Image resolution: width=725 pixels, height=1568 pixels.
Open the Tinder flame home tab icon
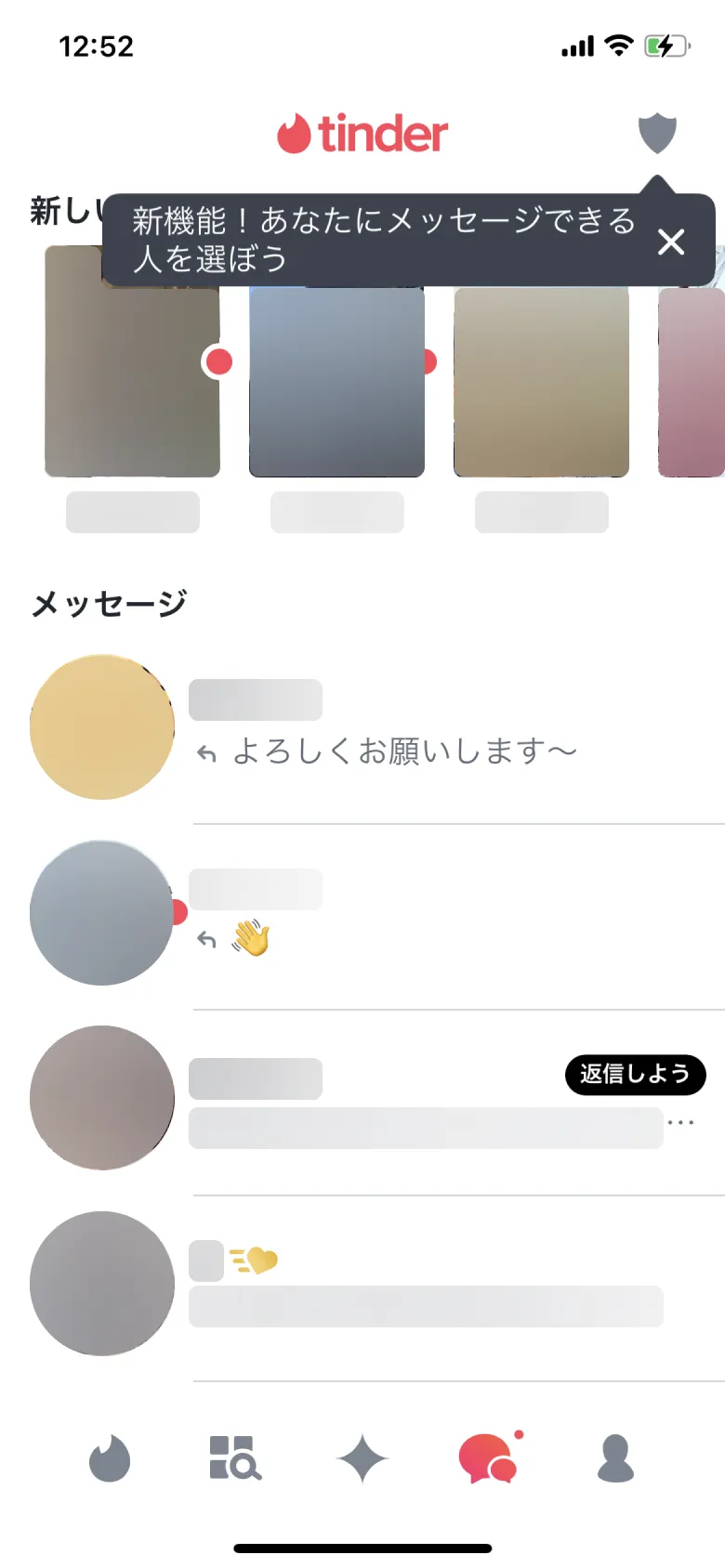[109, 1458]
